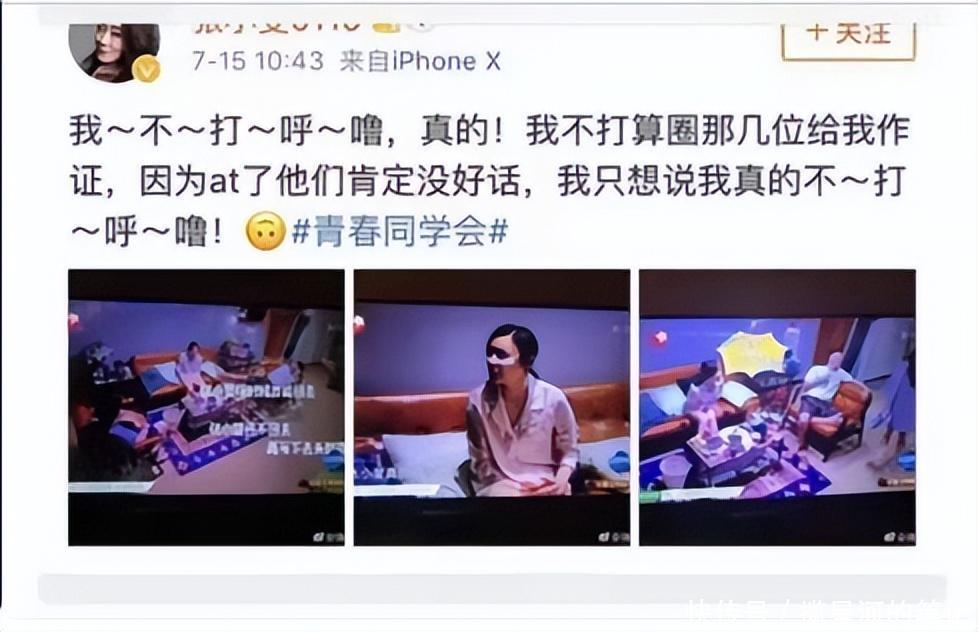The image size is (978, 632).
Task: Open the #青春同学会# hashtag topic
Action: [x=400, y=231]
